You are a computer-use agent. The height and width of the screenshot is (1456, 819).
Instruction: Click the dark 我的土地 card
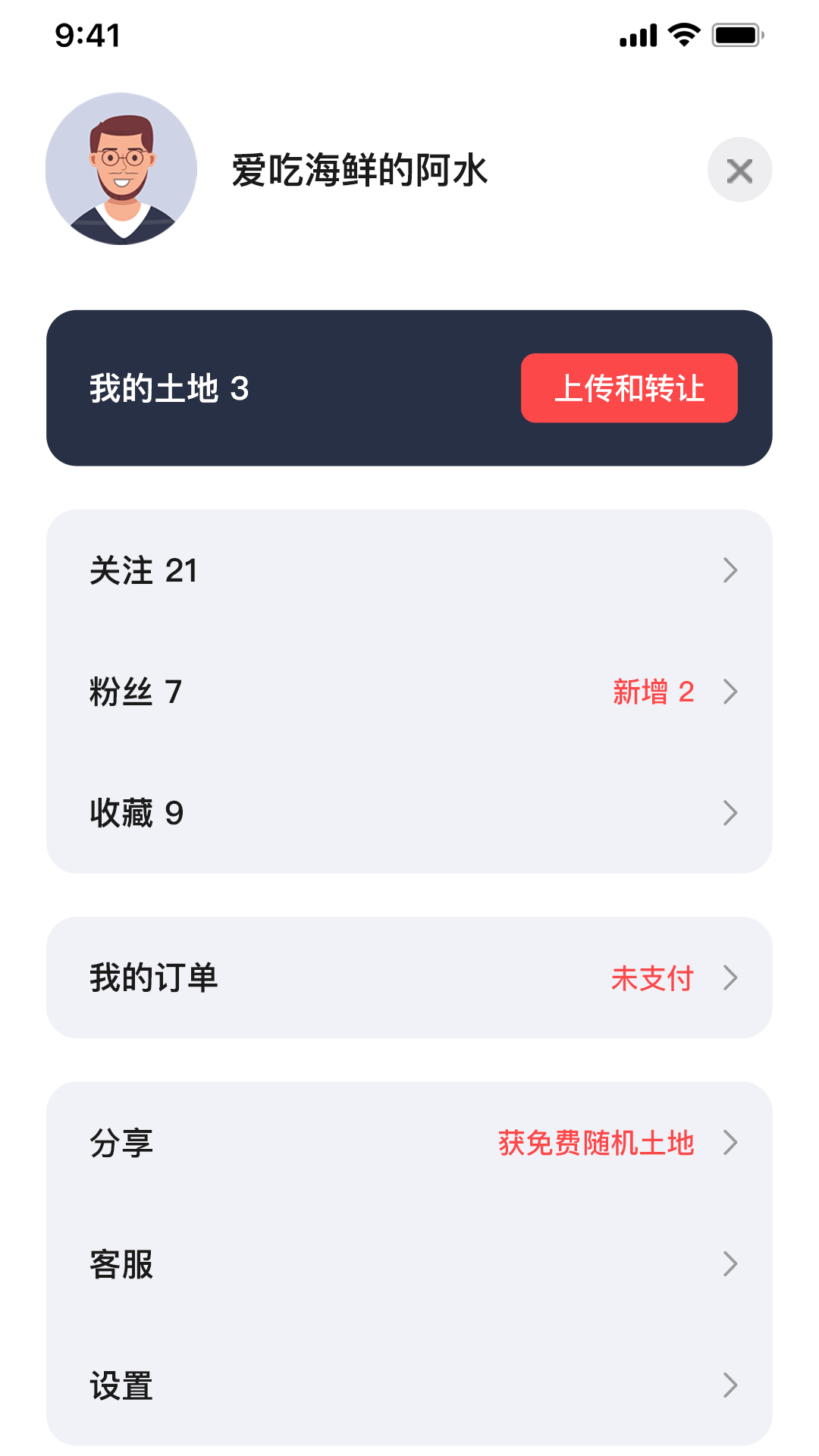tap(303, 388)
